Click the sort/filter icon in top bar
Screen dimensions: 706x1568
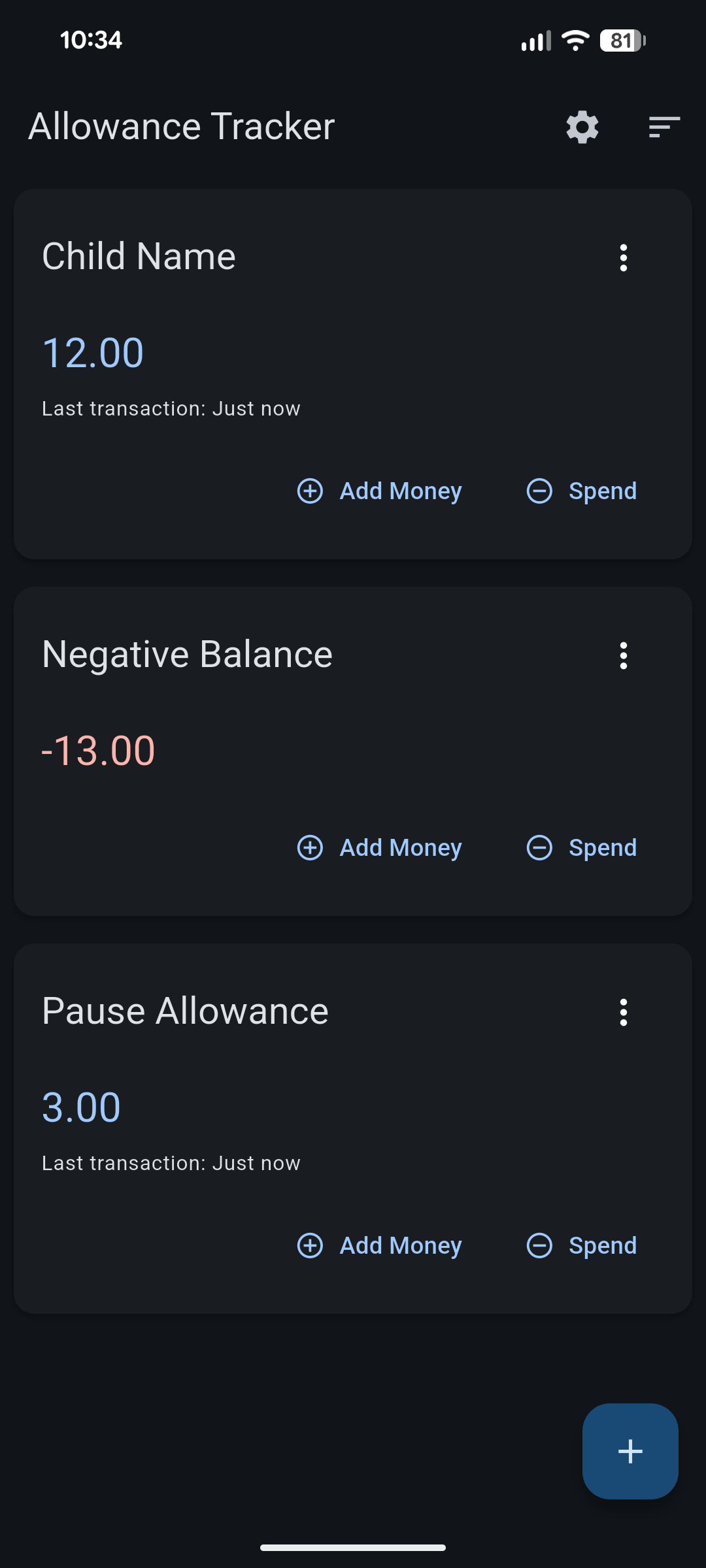point(663,127)
